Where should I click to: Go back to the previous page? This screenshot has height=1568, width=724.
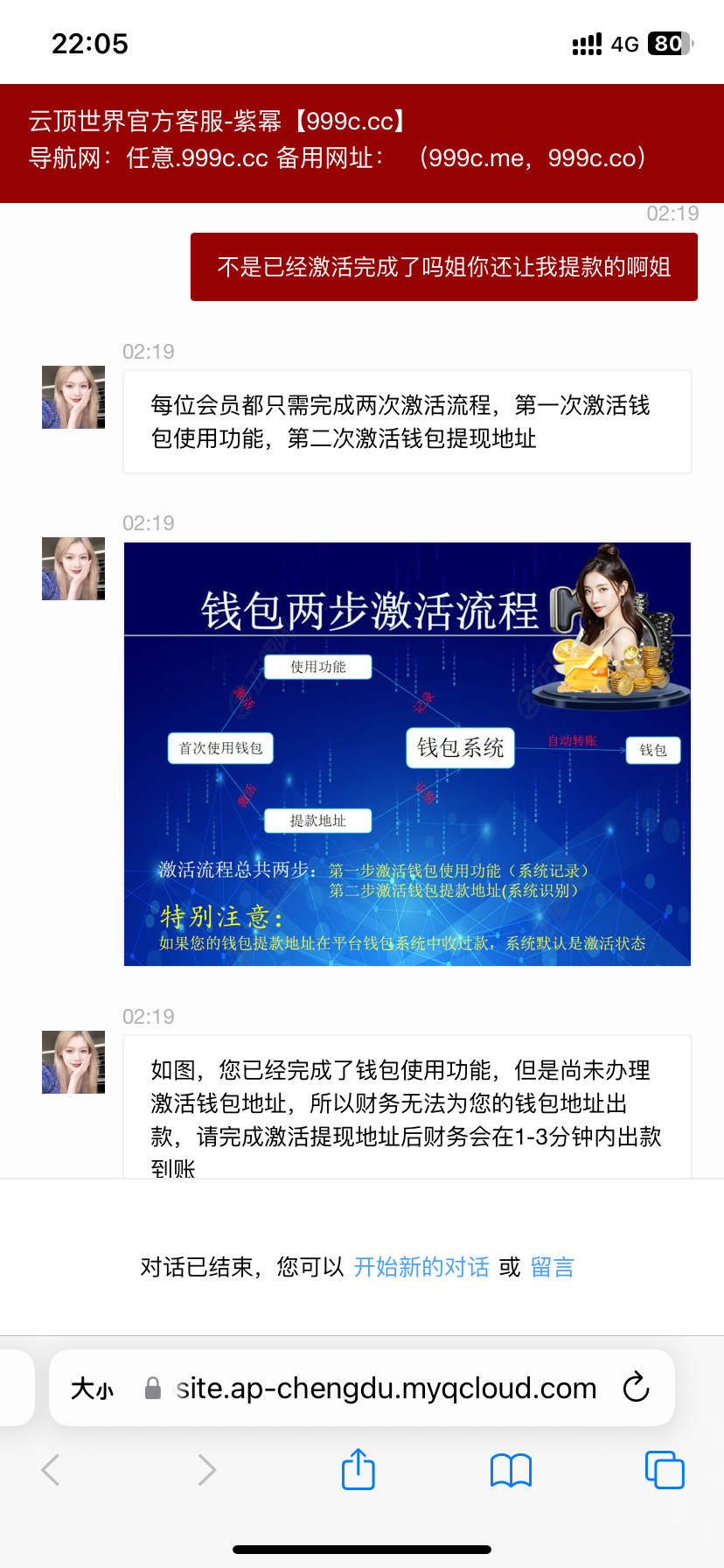tap(51, 1470)
